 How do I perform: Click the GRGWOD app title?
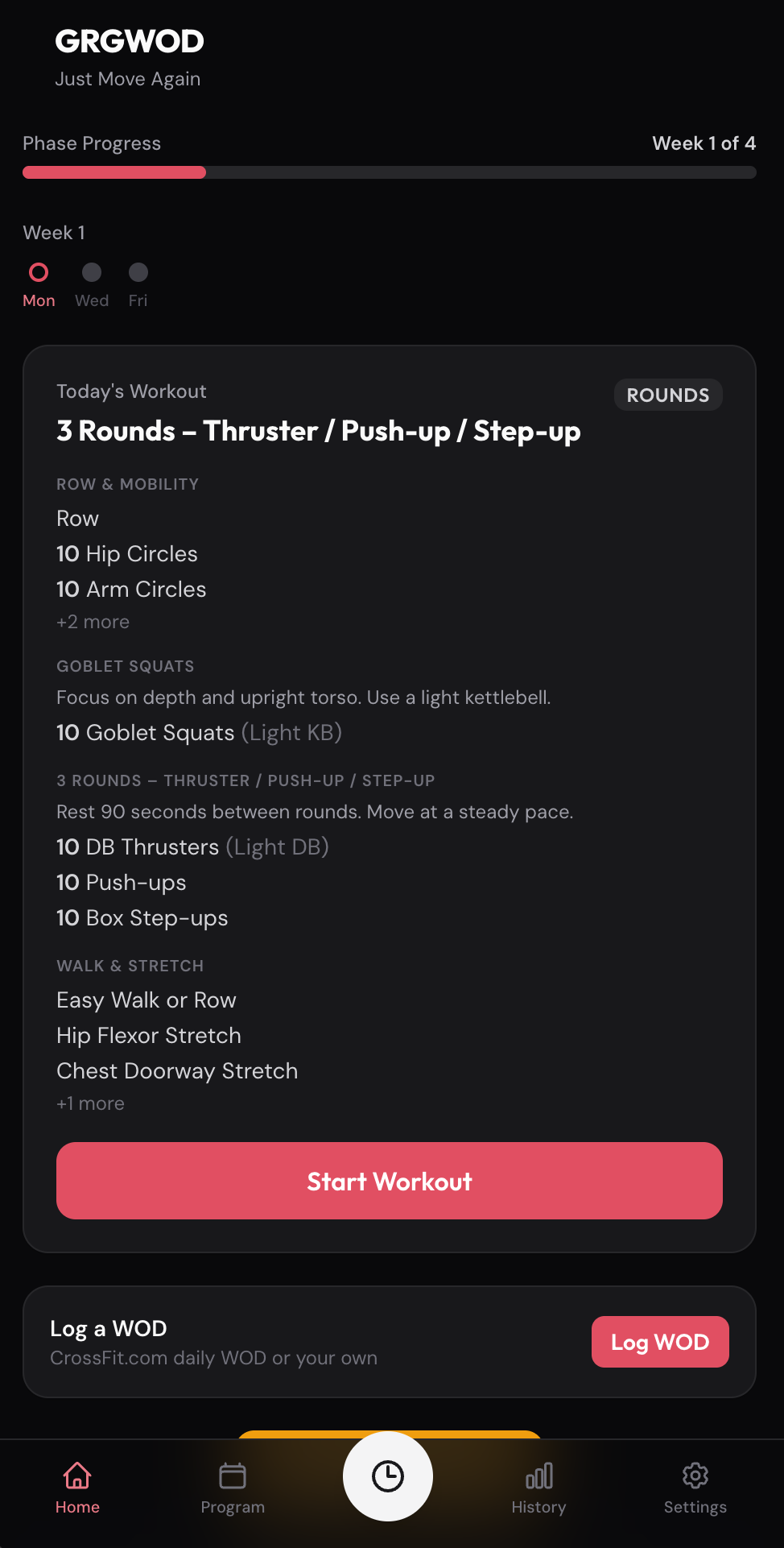129,40
